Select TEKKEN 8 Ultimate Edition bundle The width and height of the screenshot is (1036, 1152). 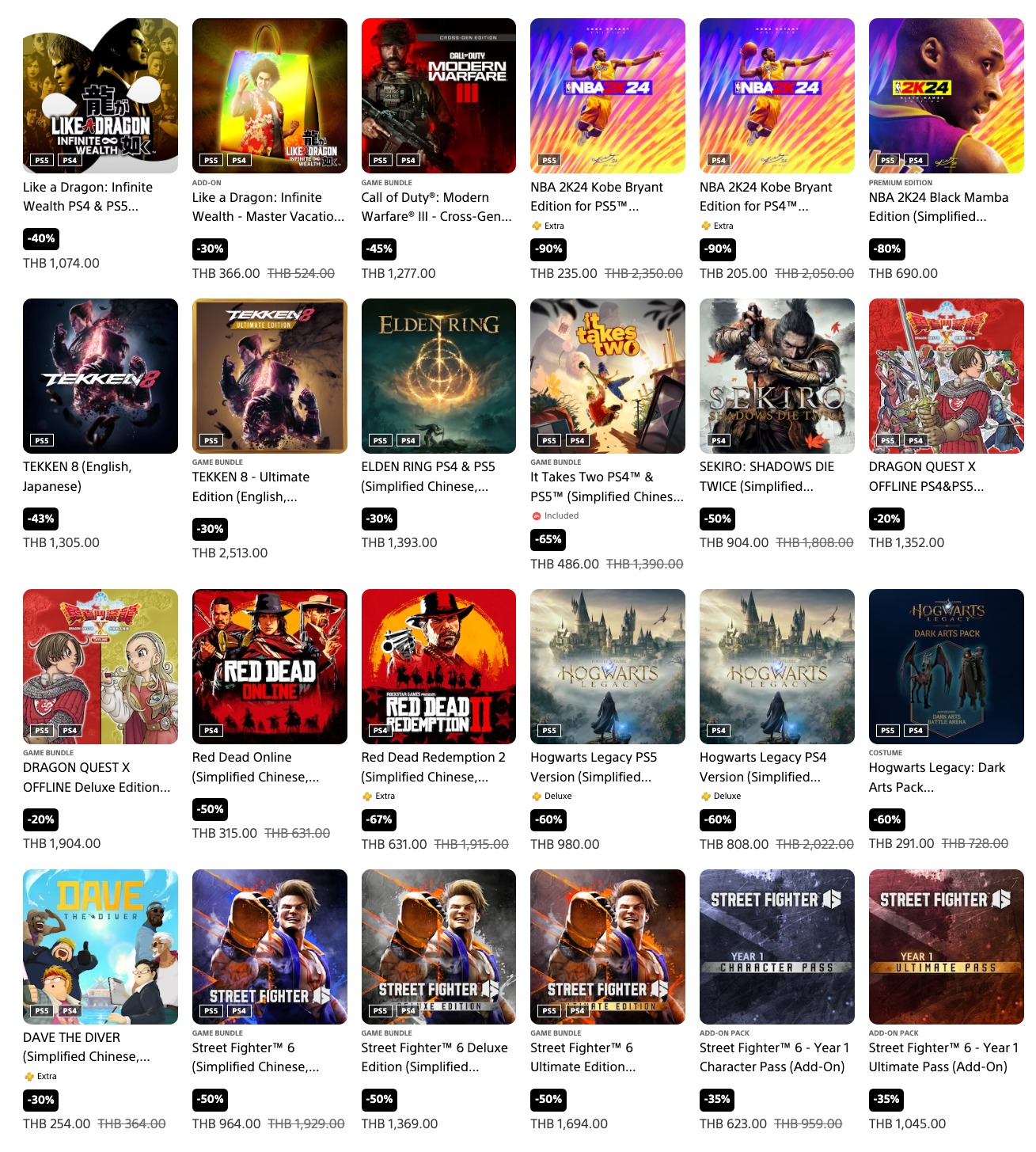269,376
